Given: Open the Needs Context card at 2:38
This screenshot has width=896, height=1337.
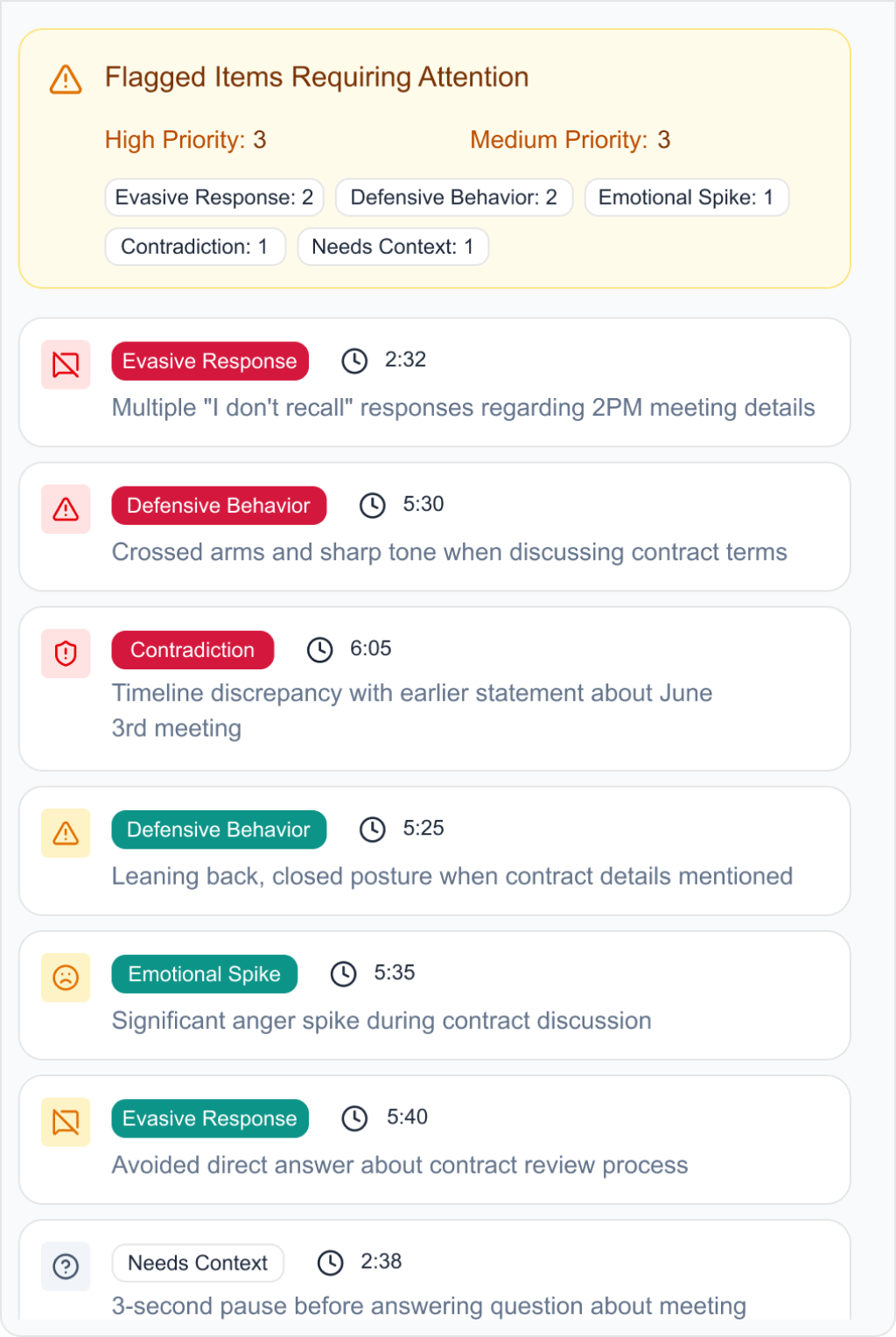Looking at the screenshot, I should (434, 1277).
